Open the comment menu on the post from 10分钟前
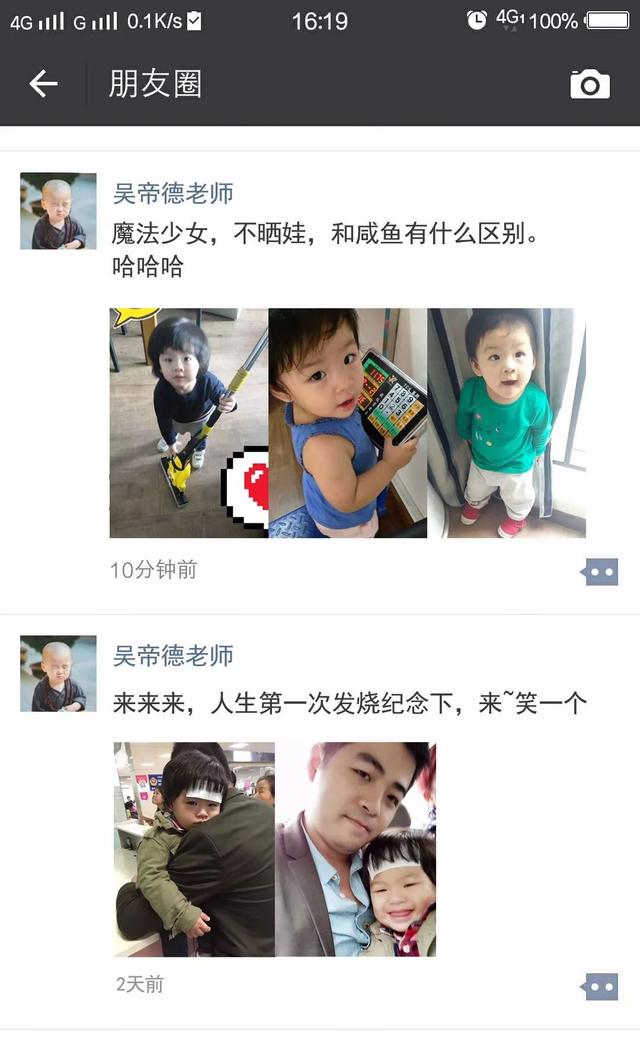Viewport: 640px width, 1042px height. click(601, 572)
